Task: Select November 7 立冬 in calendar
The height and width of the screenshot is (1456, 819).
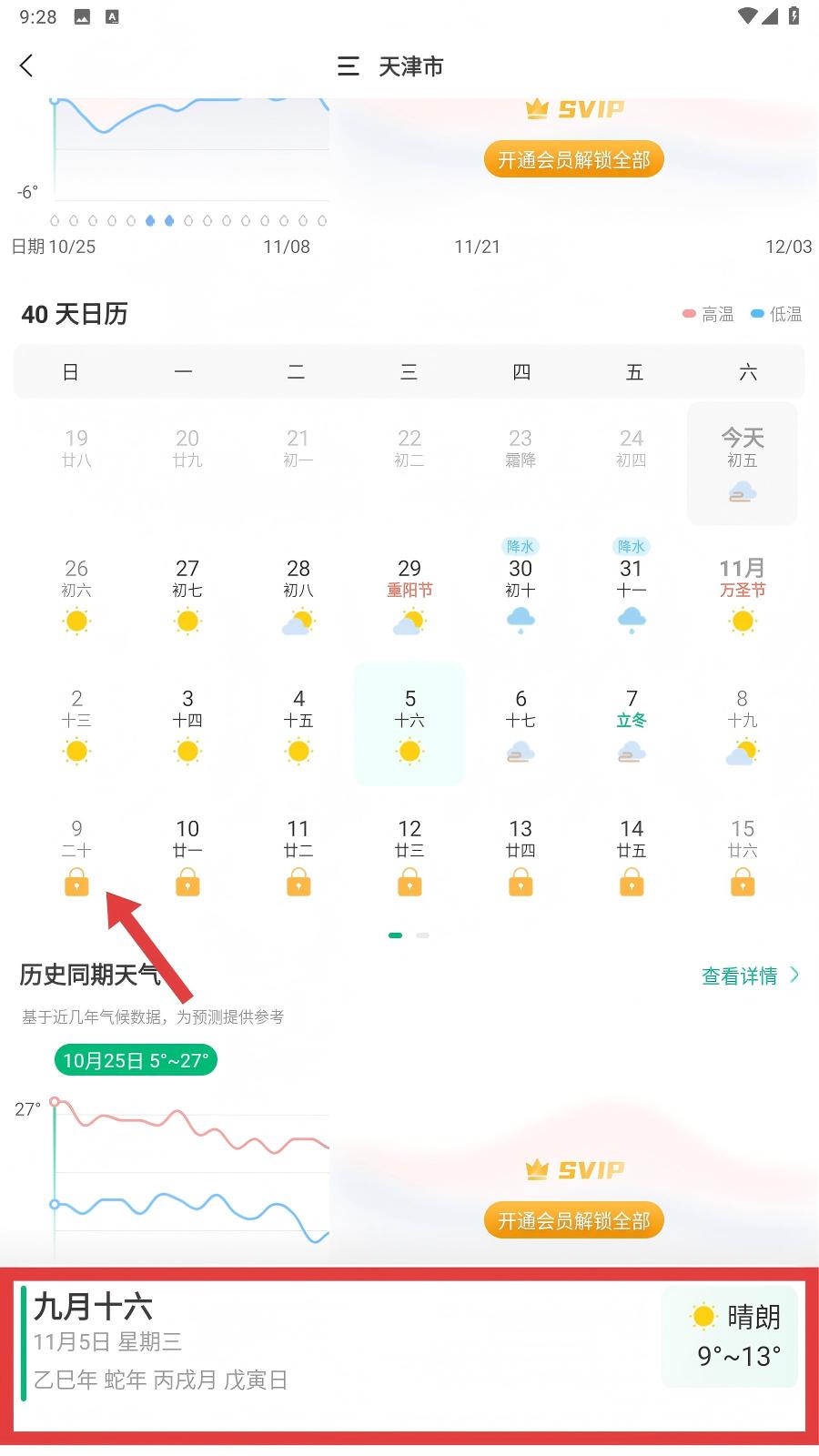Action: coord(632,724)
